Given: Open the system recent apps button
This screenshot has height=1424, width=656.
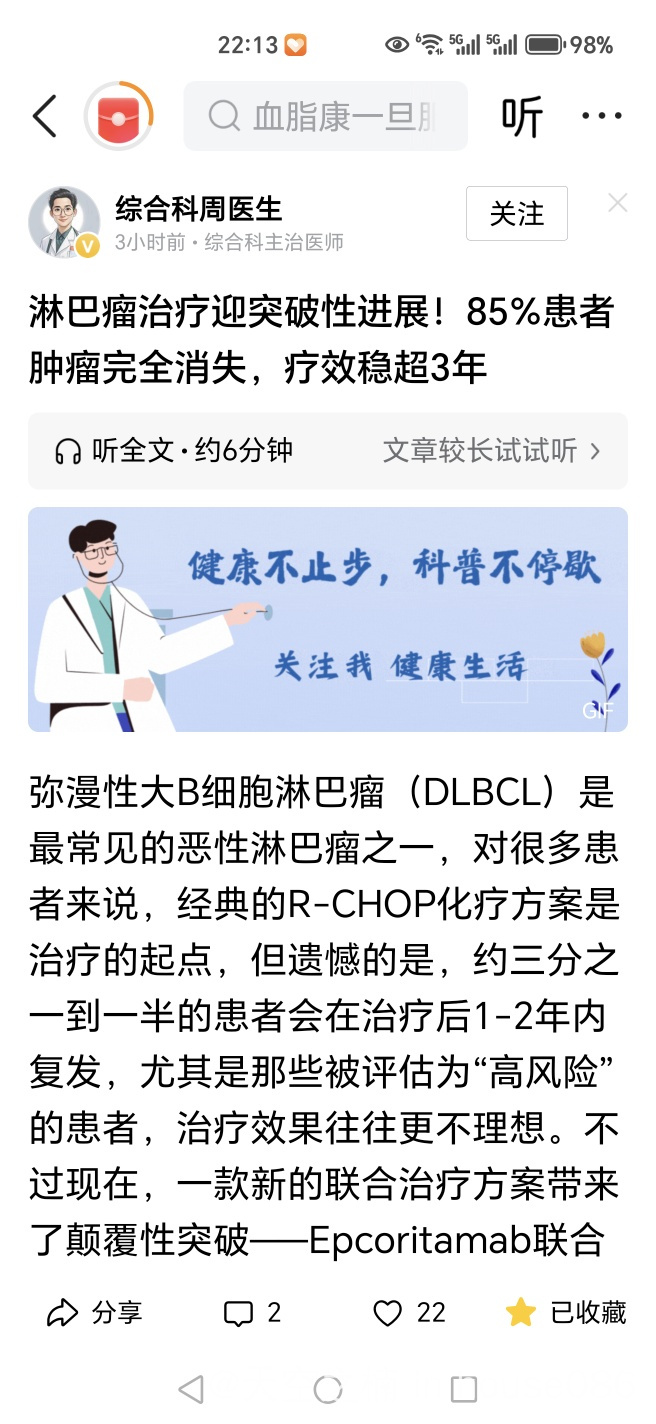Looking at the screenshot, I should [463, 1389].
